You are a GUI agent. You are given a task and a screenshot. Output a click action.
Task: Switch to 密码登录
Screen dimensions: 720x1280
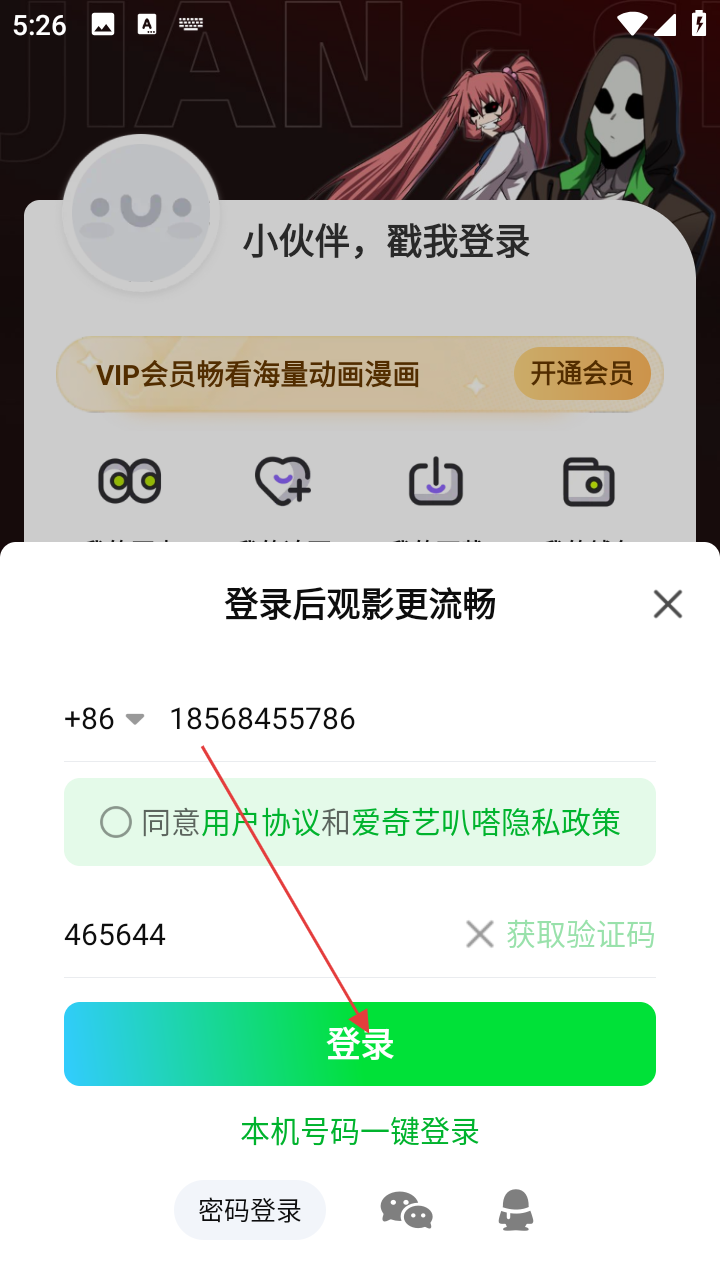tap(250, 1210)
